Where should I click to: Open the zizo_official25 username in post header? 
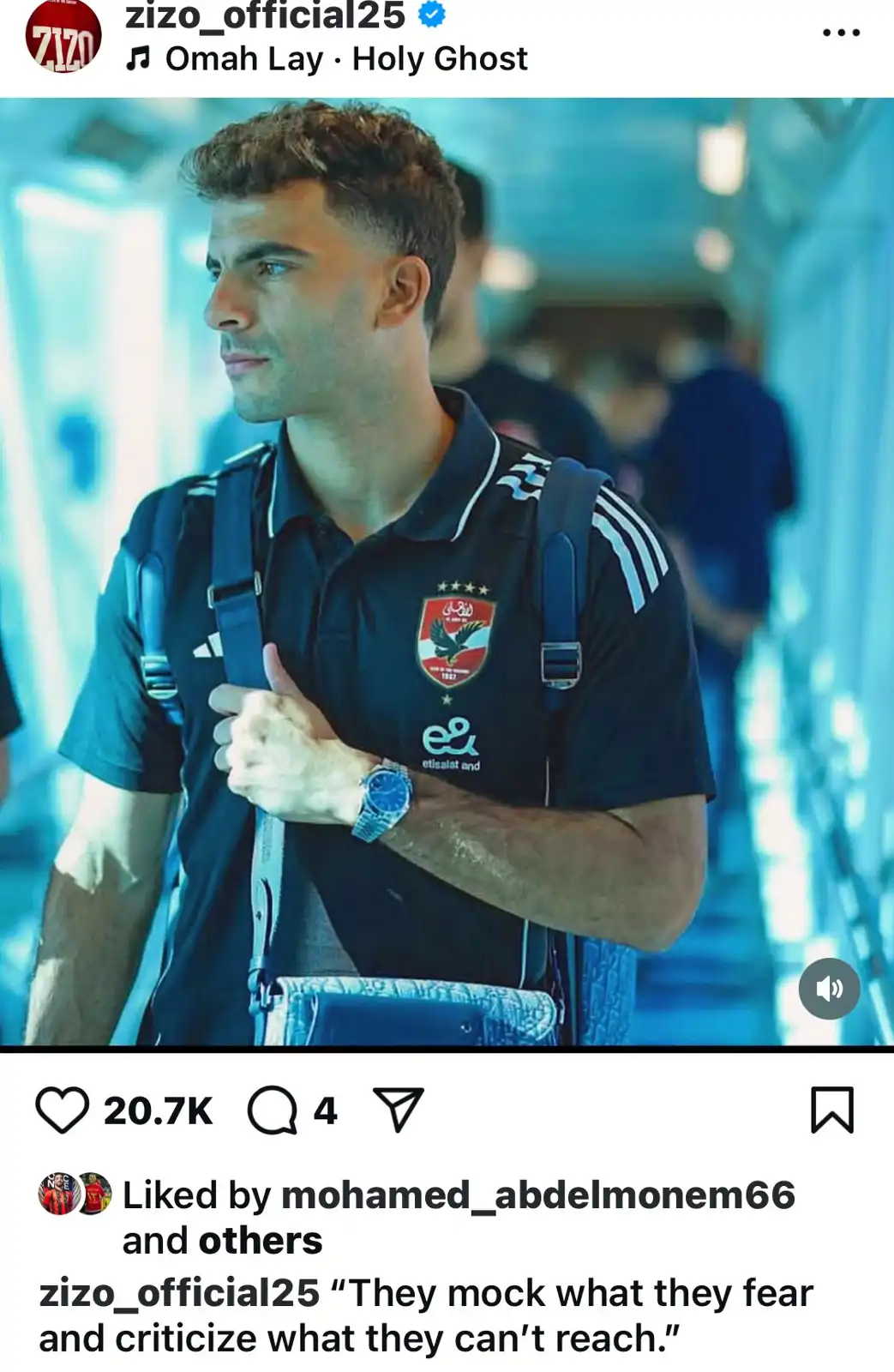[x=266, y=15]
